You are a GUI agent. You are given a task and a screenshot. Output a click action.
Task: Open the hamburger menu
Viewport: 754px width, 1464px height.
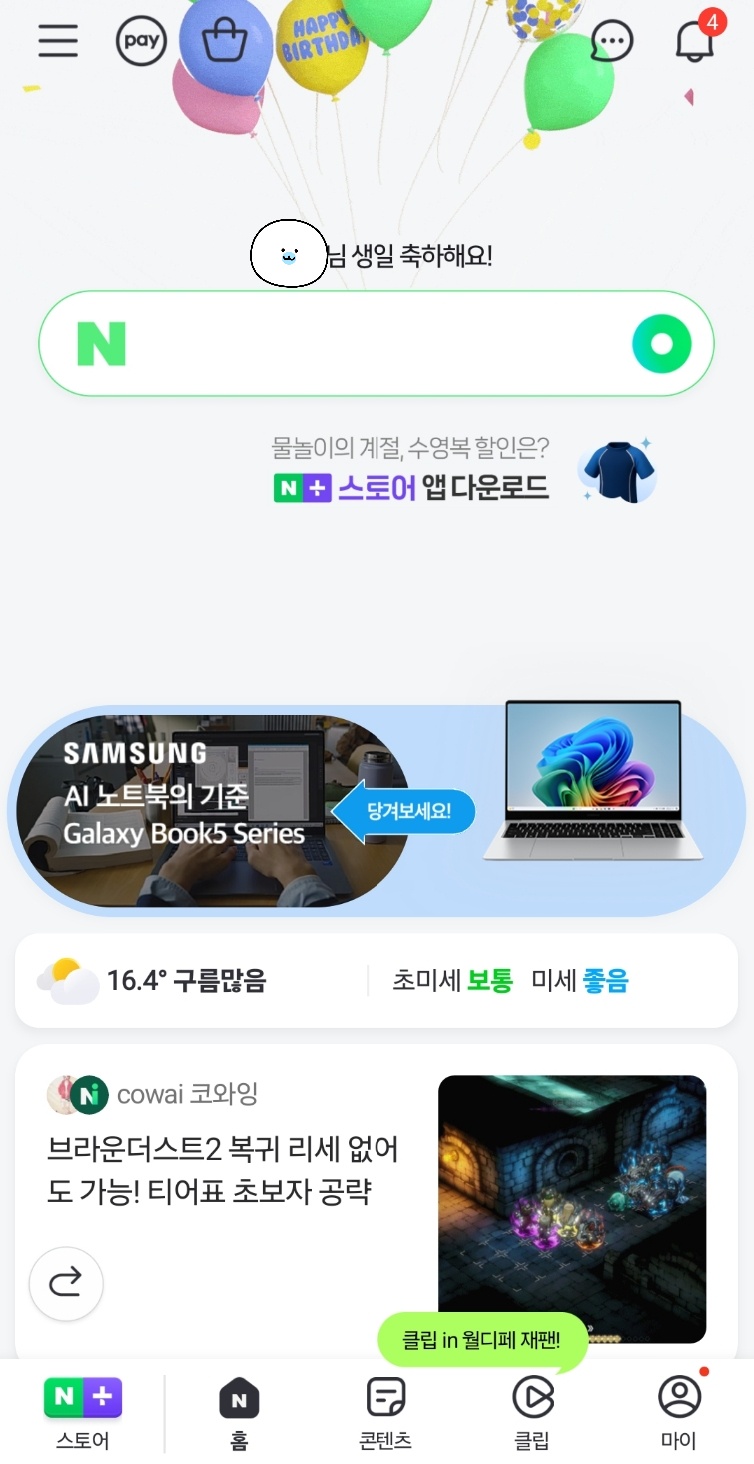pos(58,41)
